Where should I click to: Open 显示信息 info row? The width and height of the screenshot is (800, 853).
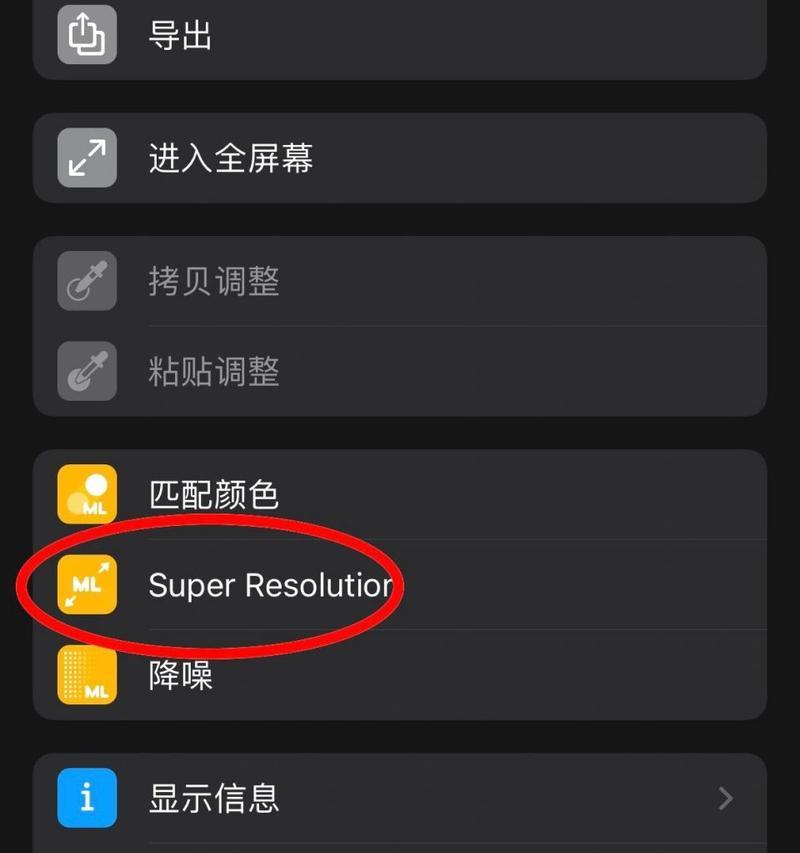(x=400, y=798)
